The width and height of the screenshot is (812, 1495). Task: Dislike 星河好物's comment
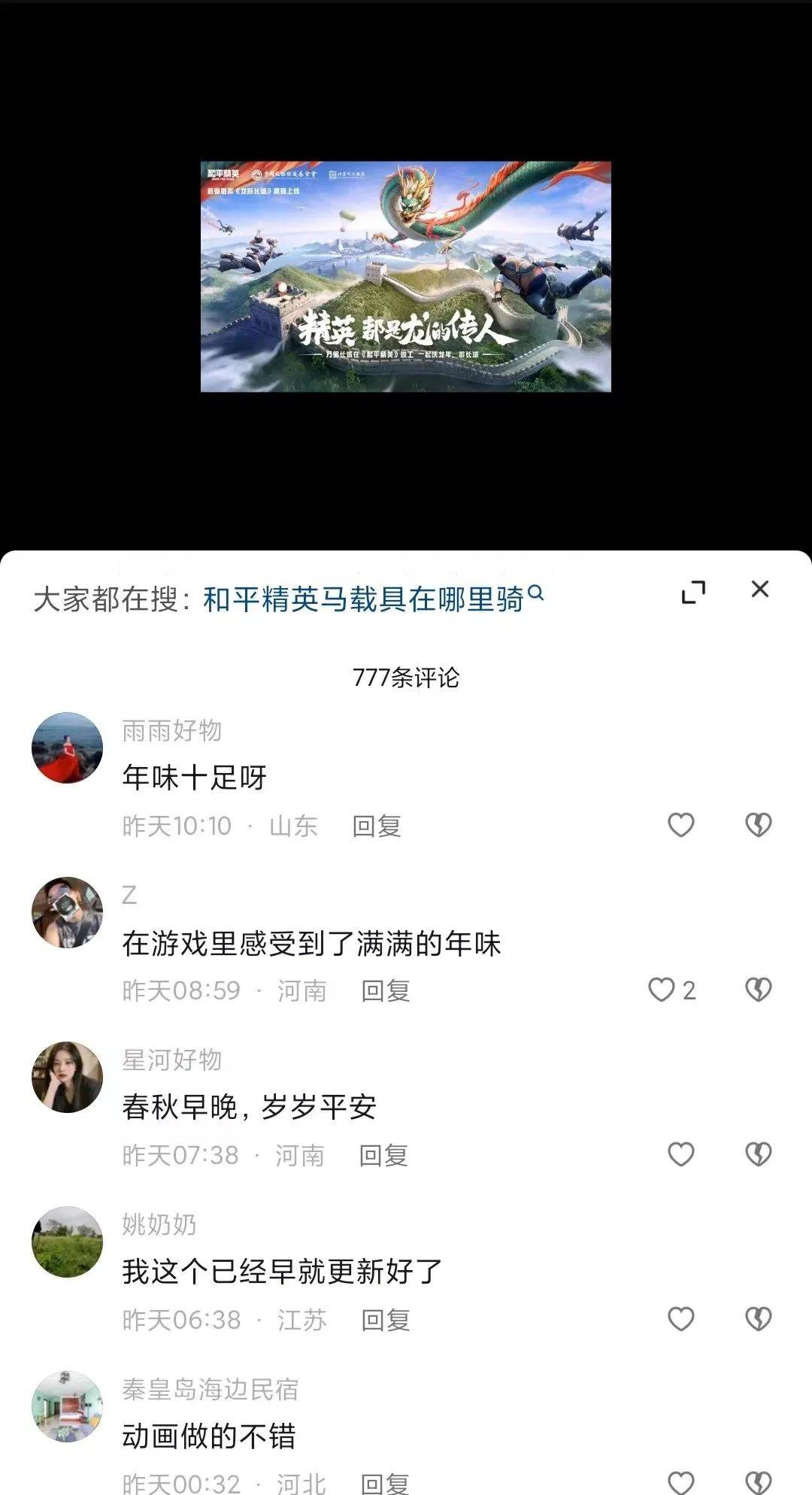[x=758, y=1154]
